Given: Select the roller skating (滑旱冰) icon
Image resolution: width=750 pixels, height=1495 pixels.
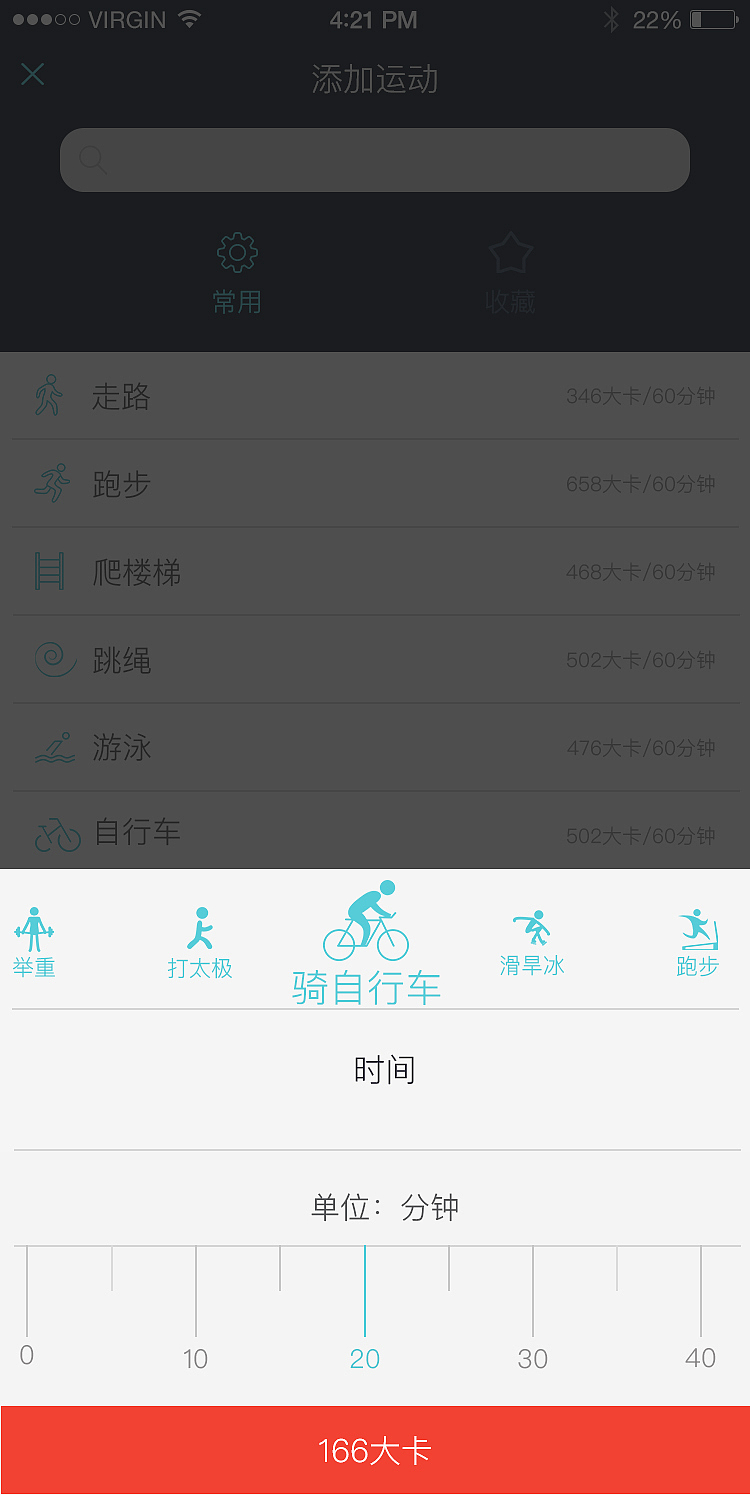Looking at the screenshot, I should tap(532, 928).
